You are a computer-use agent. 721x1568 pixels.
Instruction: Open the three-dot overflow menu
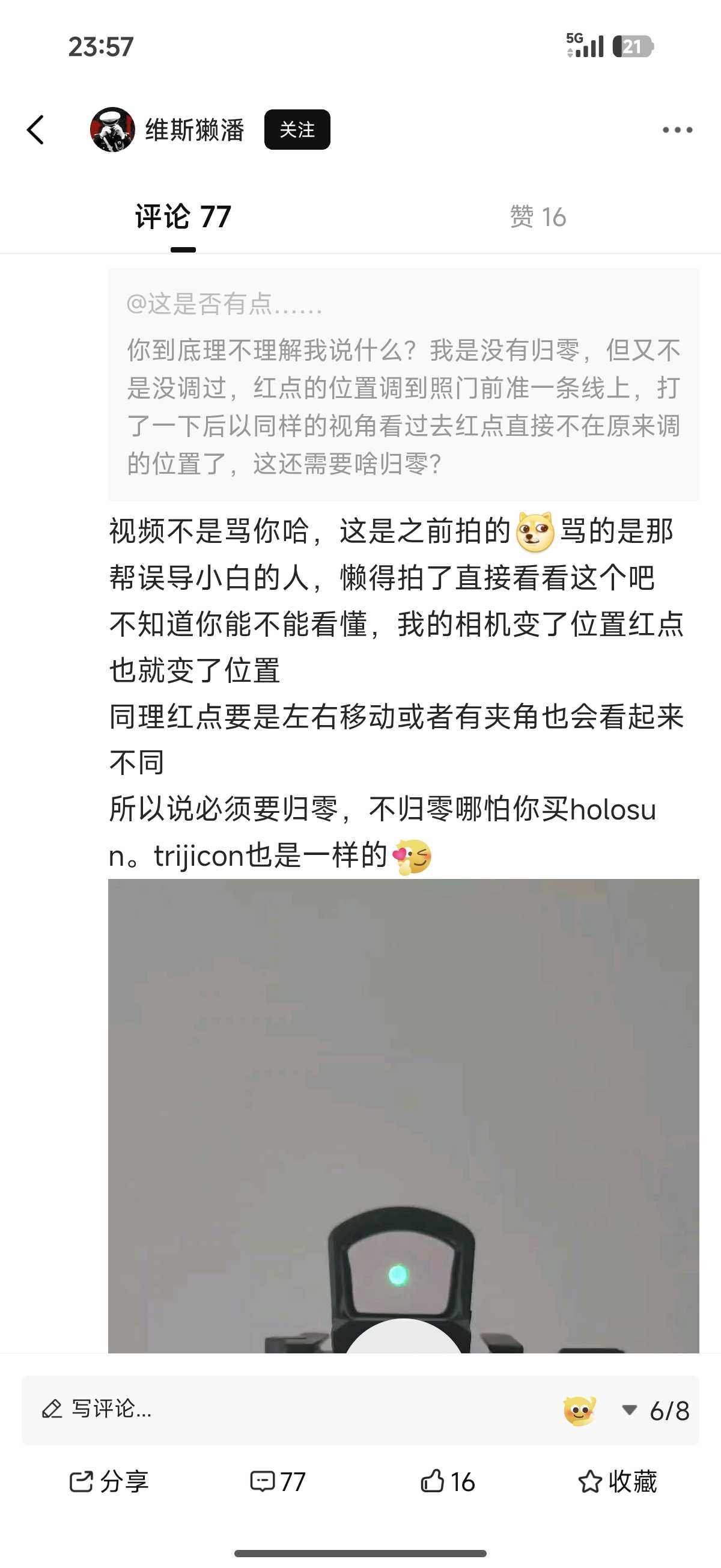click(677, 130)
